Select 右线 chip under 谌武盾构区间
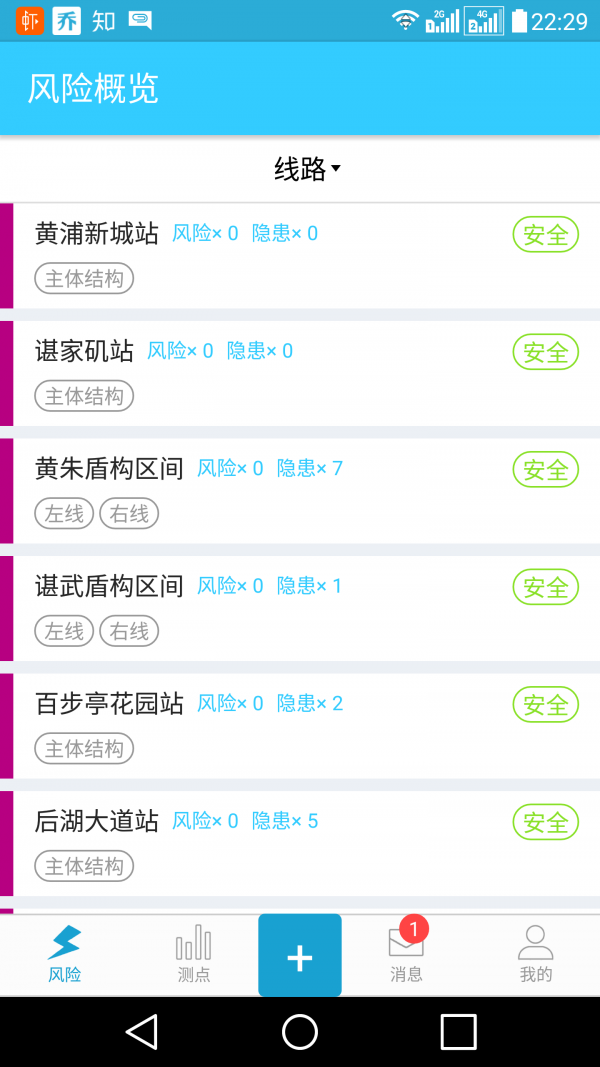Viewport: 600px width, 1067px height. (x=129, y=631)
